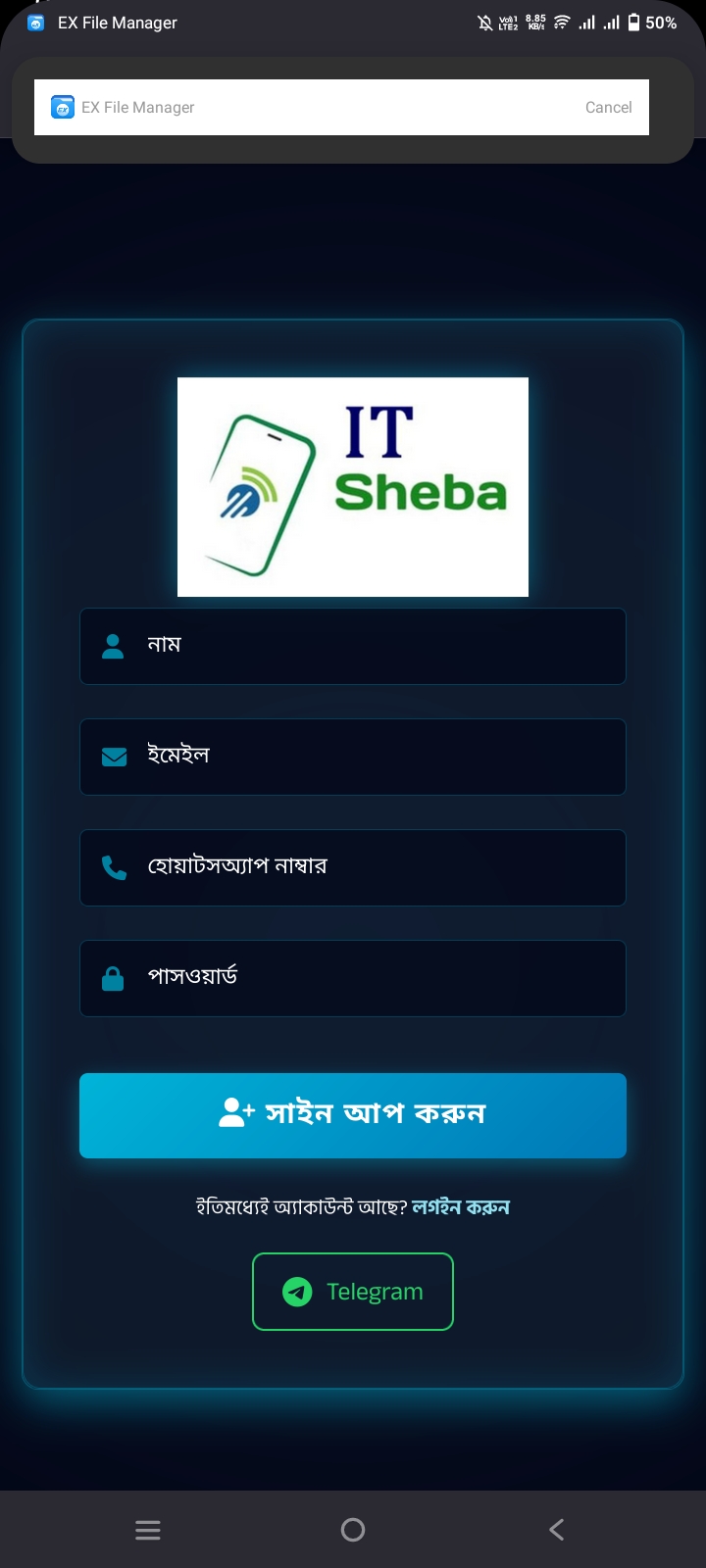Tap the সাইন আপ করুন button
The height and width of the screenshot is (1568, 706).
pos(353,1115)
